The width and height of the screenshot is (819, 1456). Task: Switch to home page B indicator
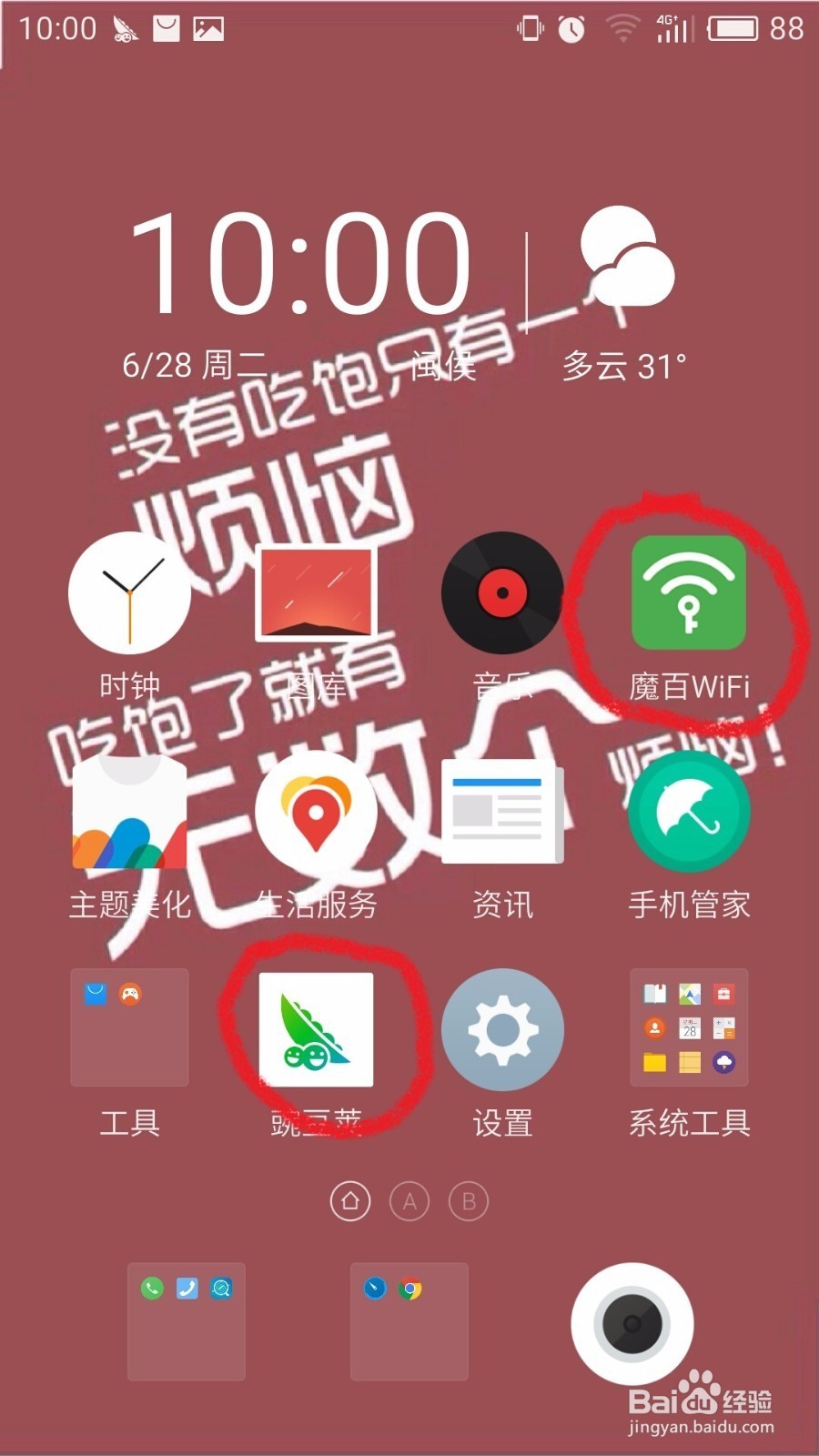pos(467,1201)
